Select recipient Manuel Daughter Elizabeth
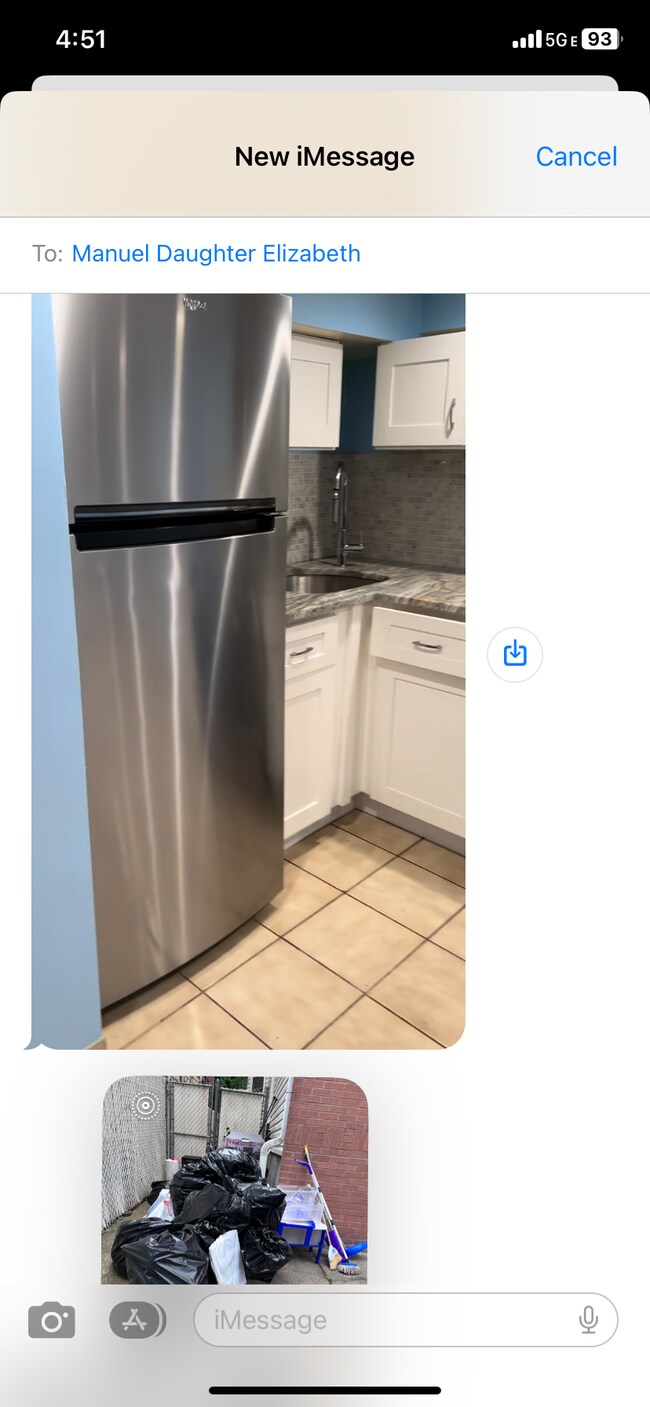 pos(216,254)
